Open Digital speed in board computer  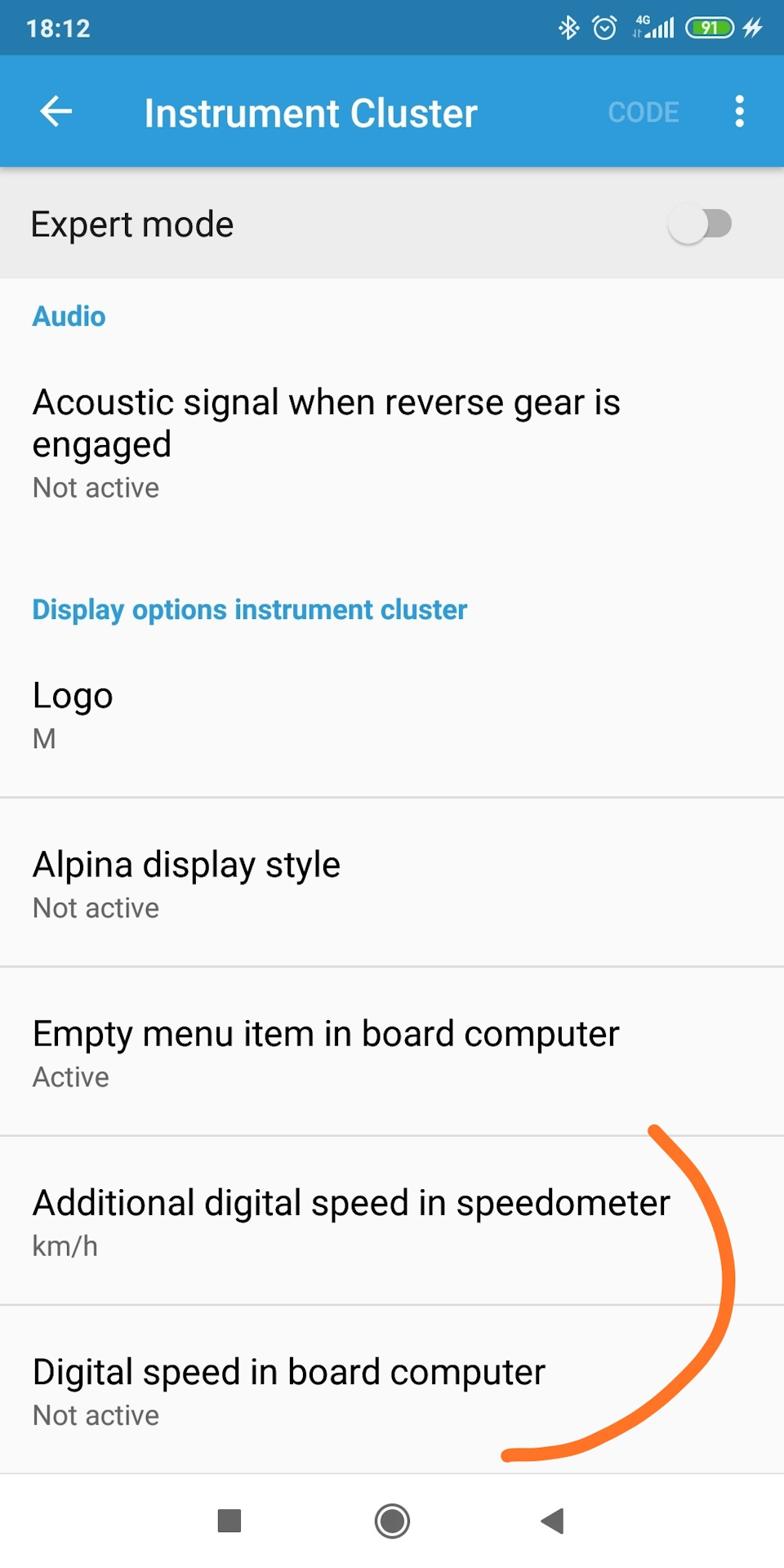tap(327, 1392)
